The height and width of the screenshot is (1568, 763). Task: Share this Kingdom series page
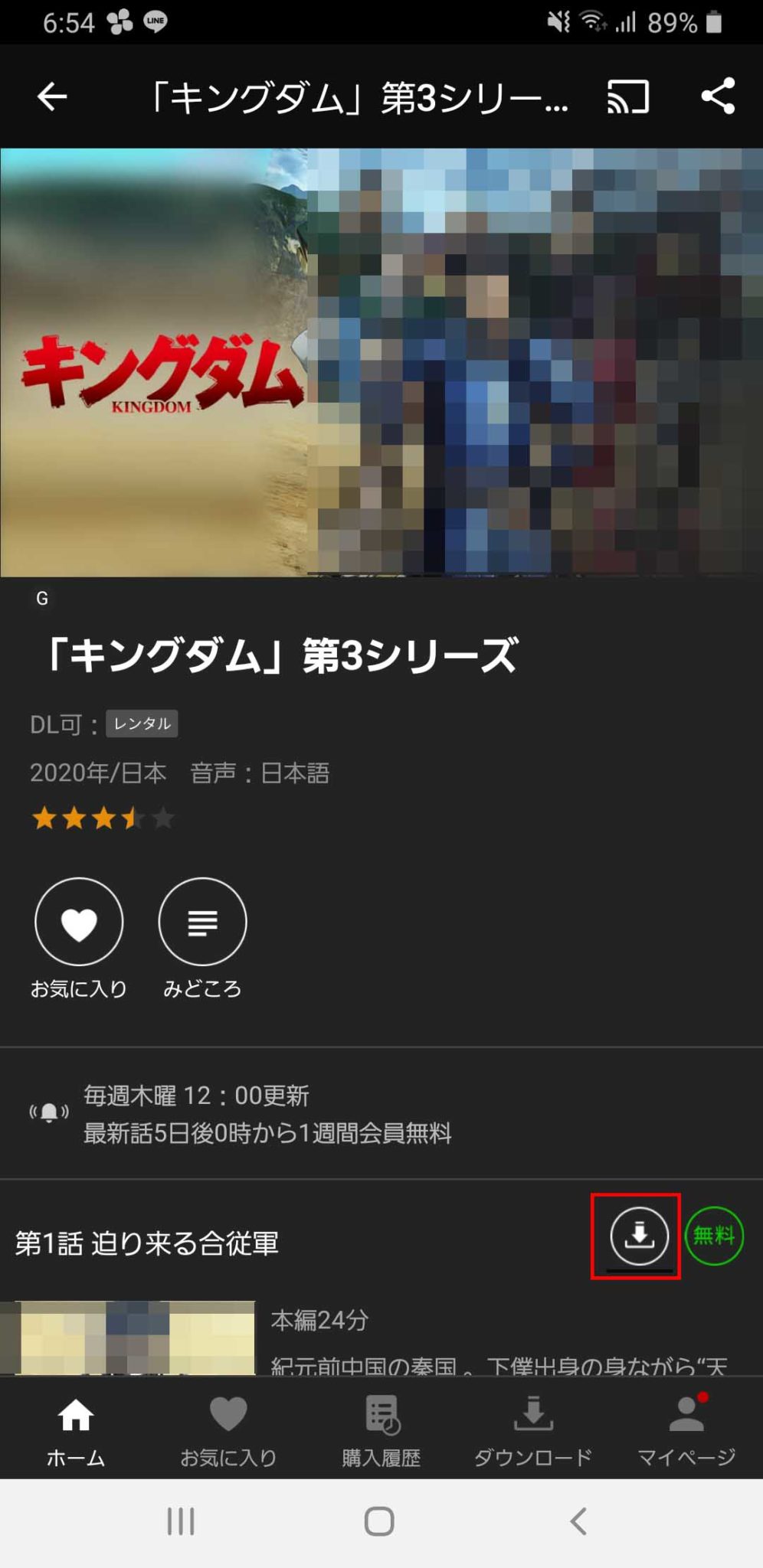tap(718, 96)
